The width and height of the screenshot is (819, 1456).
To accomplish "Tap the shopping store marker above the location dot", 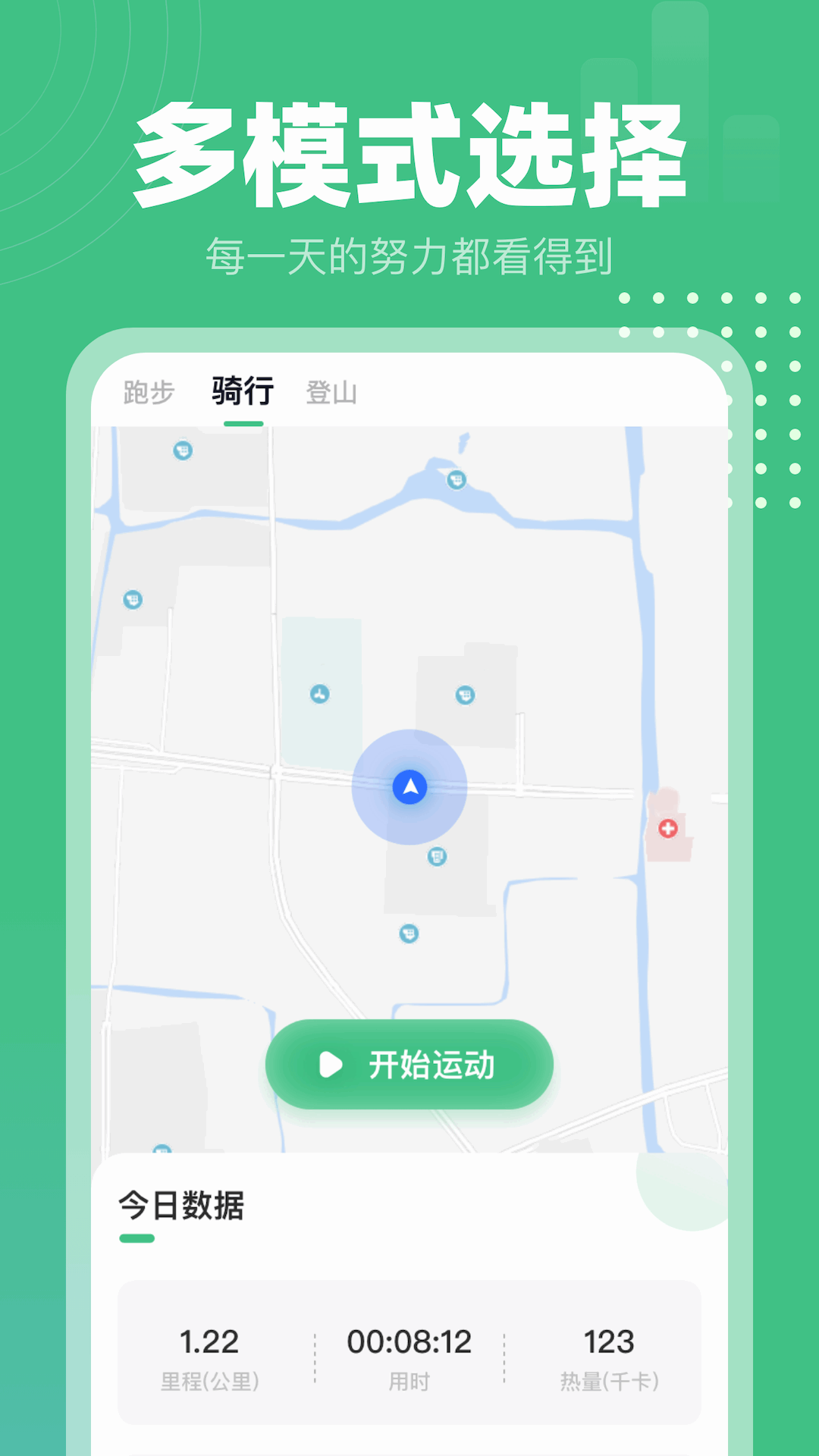I will coord(465,694).
